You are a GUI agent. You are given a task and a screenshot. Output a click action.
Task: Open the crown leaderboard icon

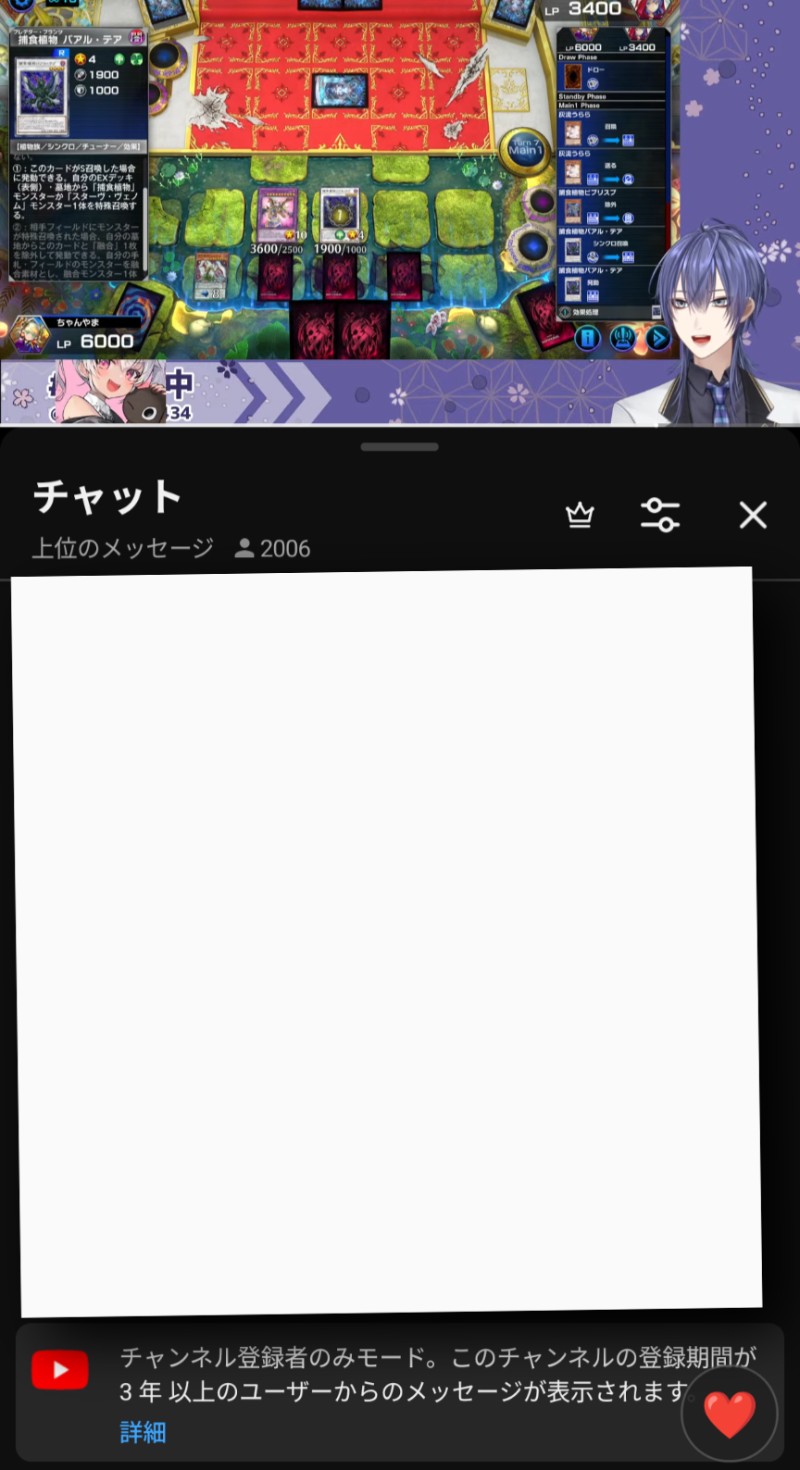point(580,515)
